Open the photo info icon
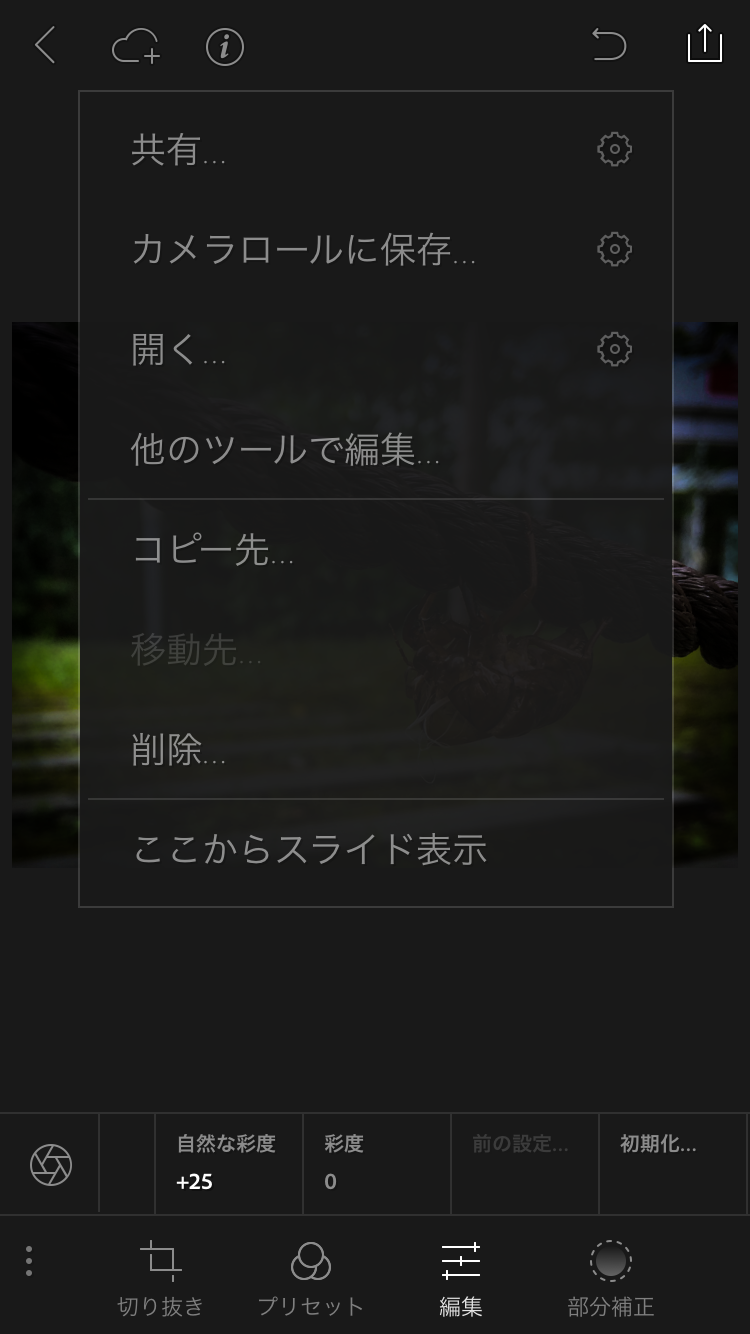This screenshot has width=750, height=1334. click(224, 46)
